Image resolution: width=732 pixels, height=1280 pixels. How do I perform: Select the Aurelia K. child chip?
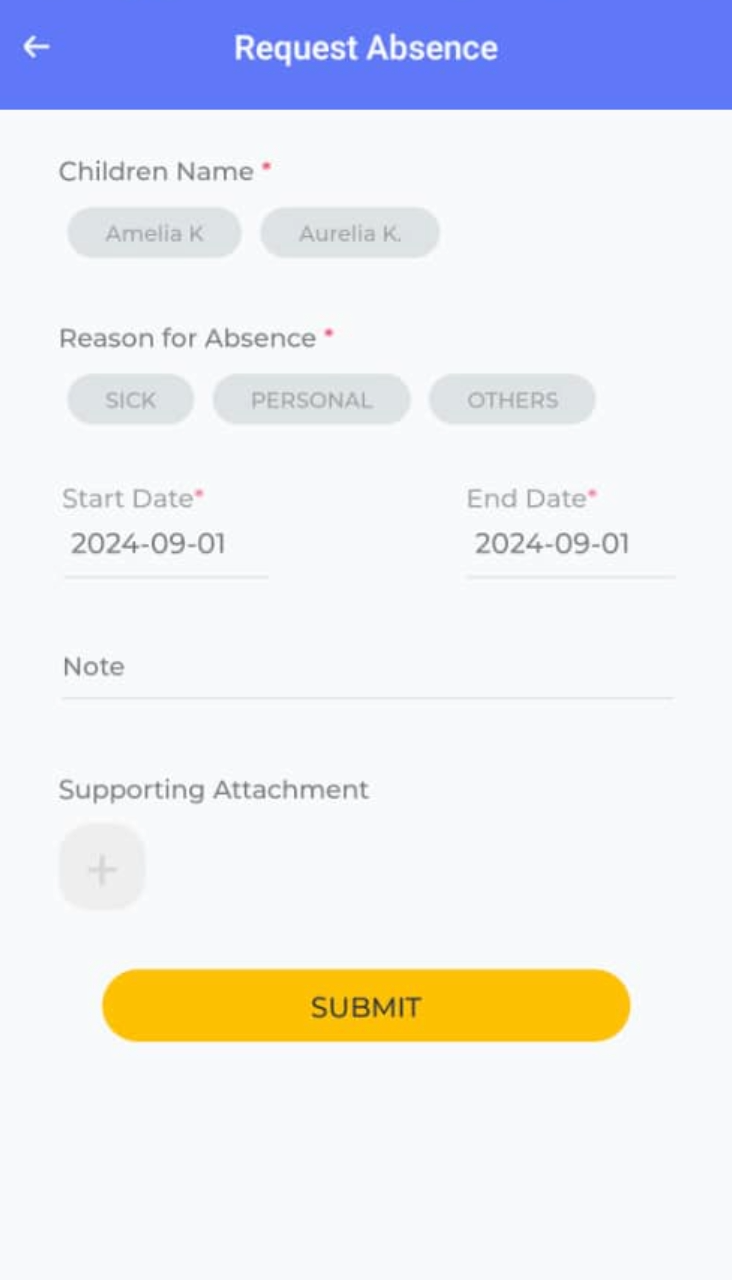click(350, 233)
